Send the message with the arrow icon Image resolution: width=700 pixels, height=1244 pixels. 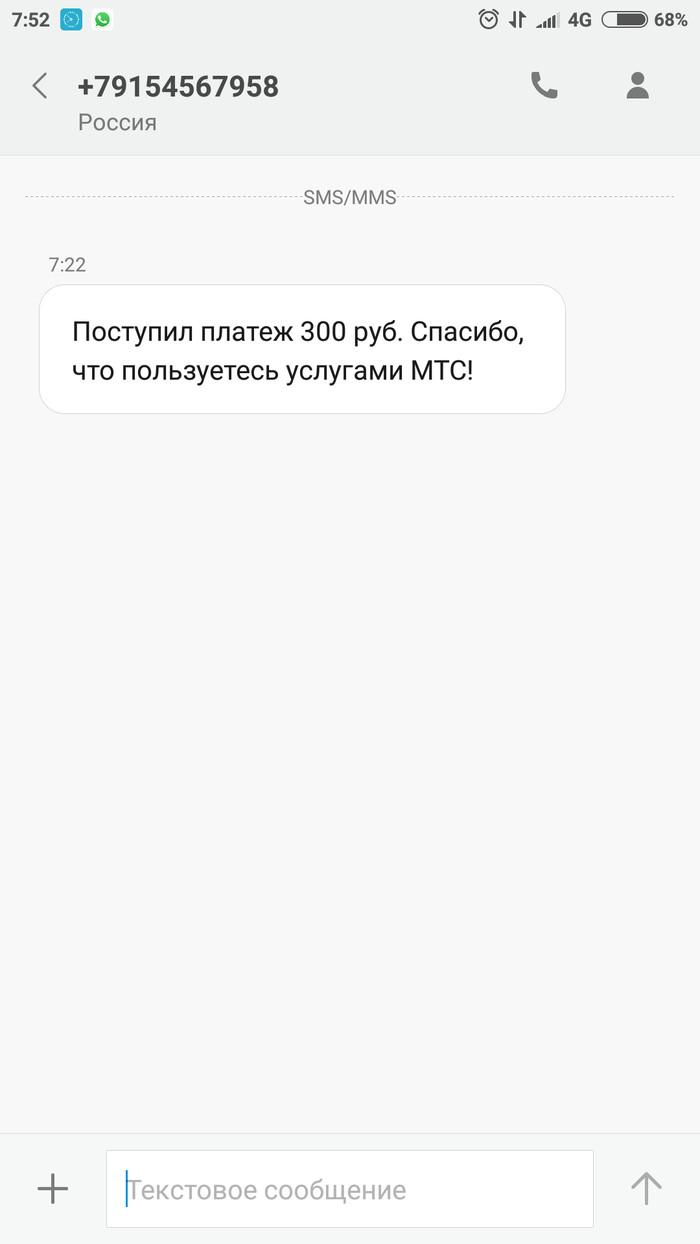(x=646, y=1188)
